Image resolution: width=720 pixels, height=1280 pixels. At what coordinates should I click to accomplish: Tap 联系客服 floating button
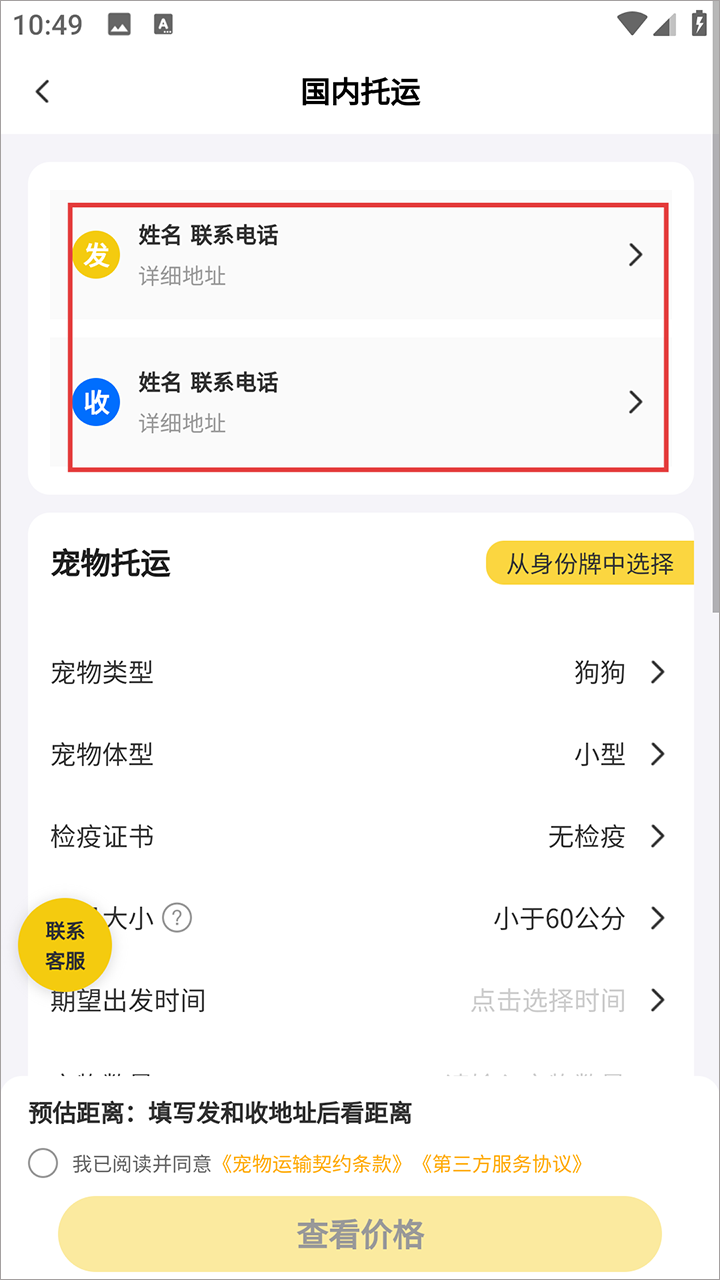pyautogui.click(x=65, y=945)
